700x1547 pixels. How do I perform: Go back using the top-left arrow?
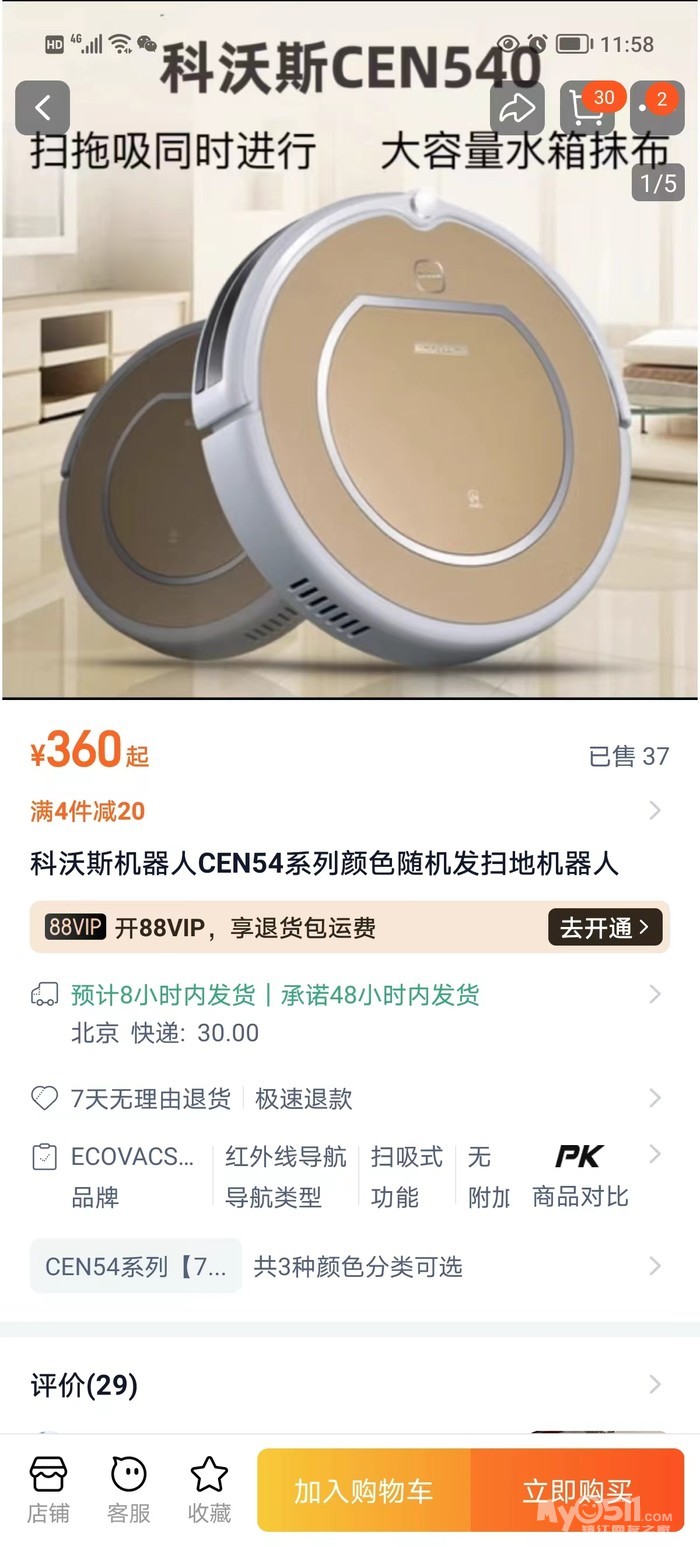click(42, 108)
